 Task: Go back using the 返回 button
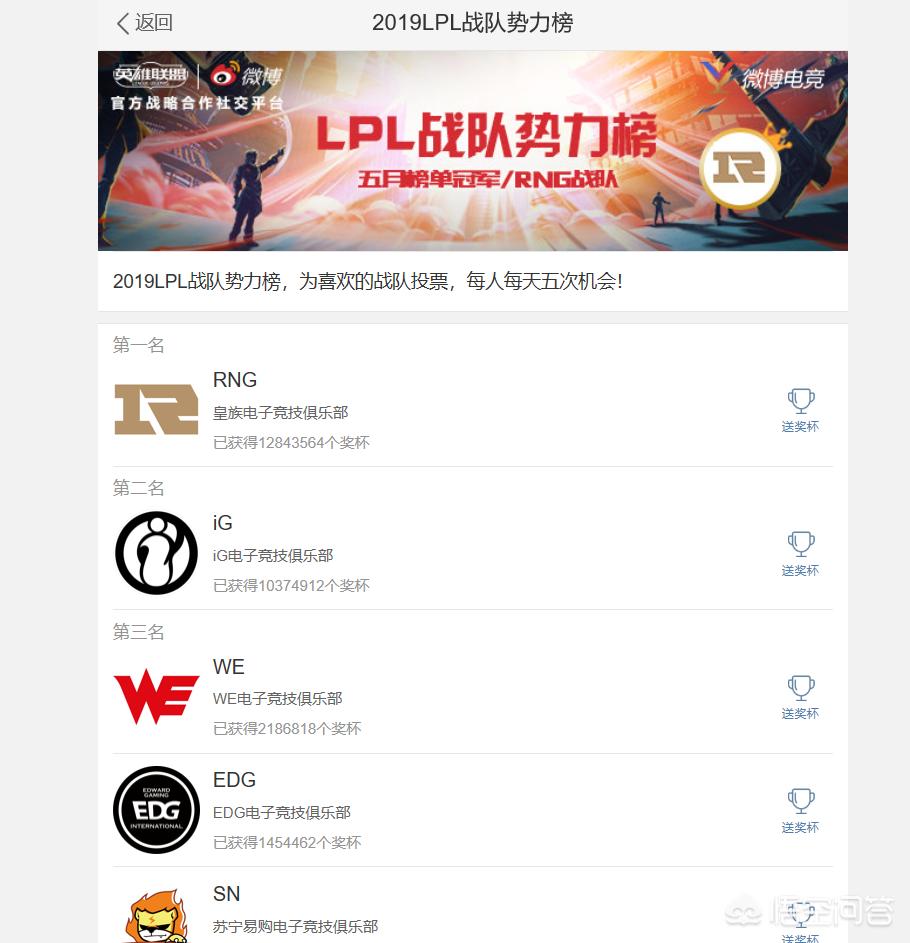tap(145, 23)
